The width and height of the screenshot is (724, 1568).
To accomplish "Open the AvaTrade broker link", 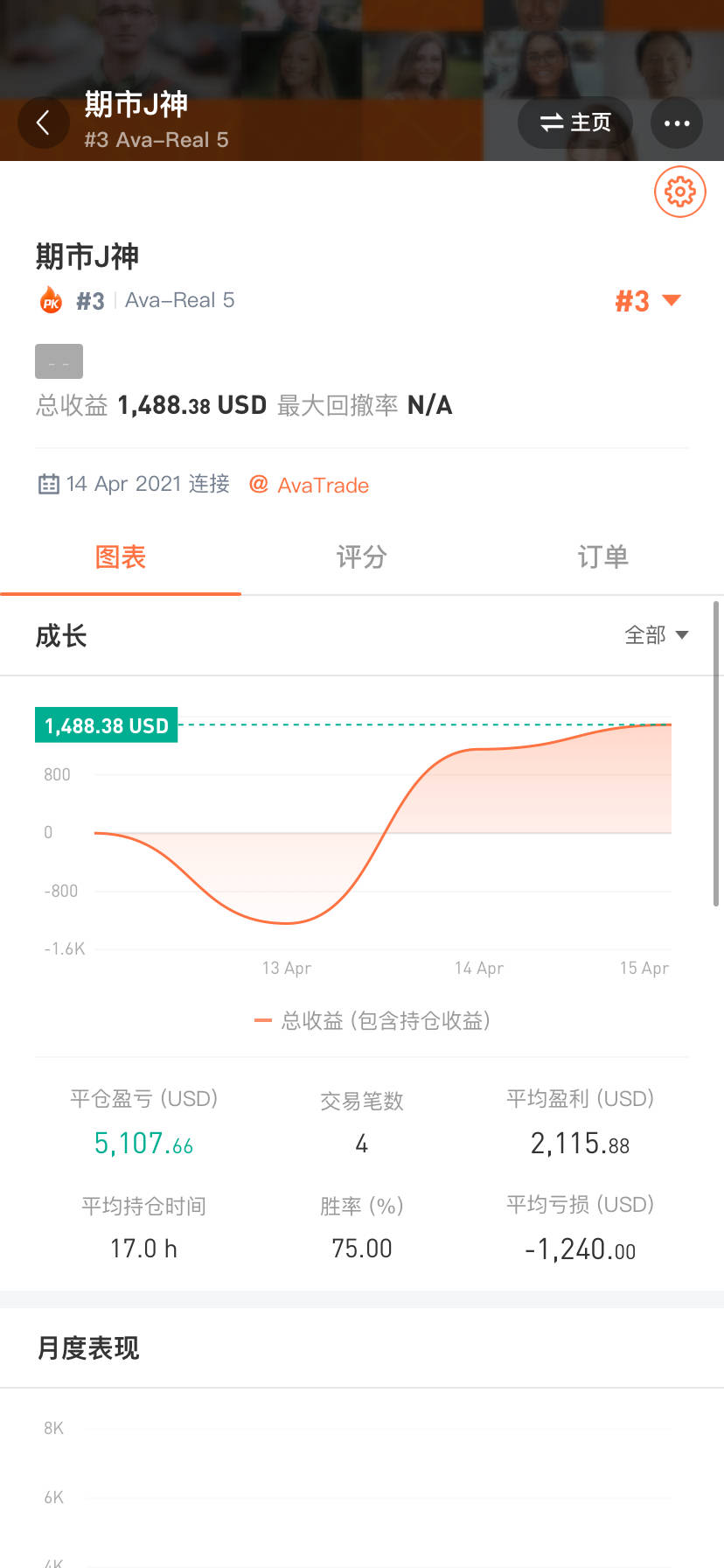I will click(x=310, y=485).
